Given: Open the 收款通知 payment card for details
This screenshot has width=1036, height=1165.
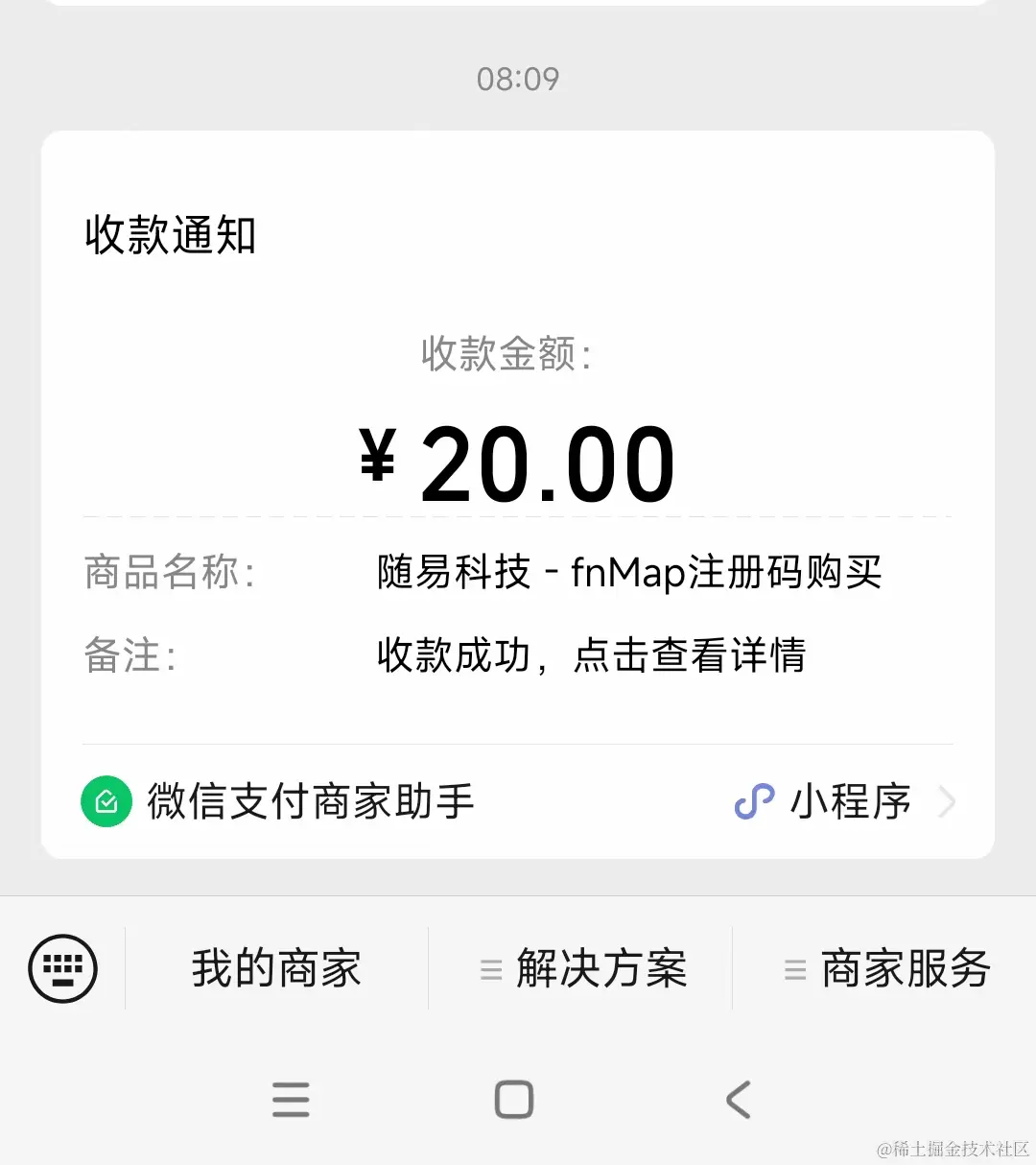Looking at the screenshot, I should (x=518, y=461).
